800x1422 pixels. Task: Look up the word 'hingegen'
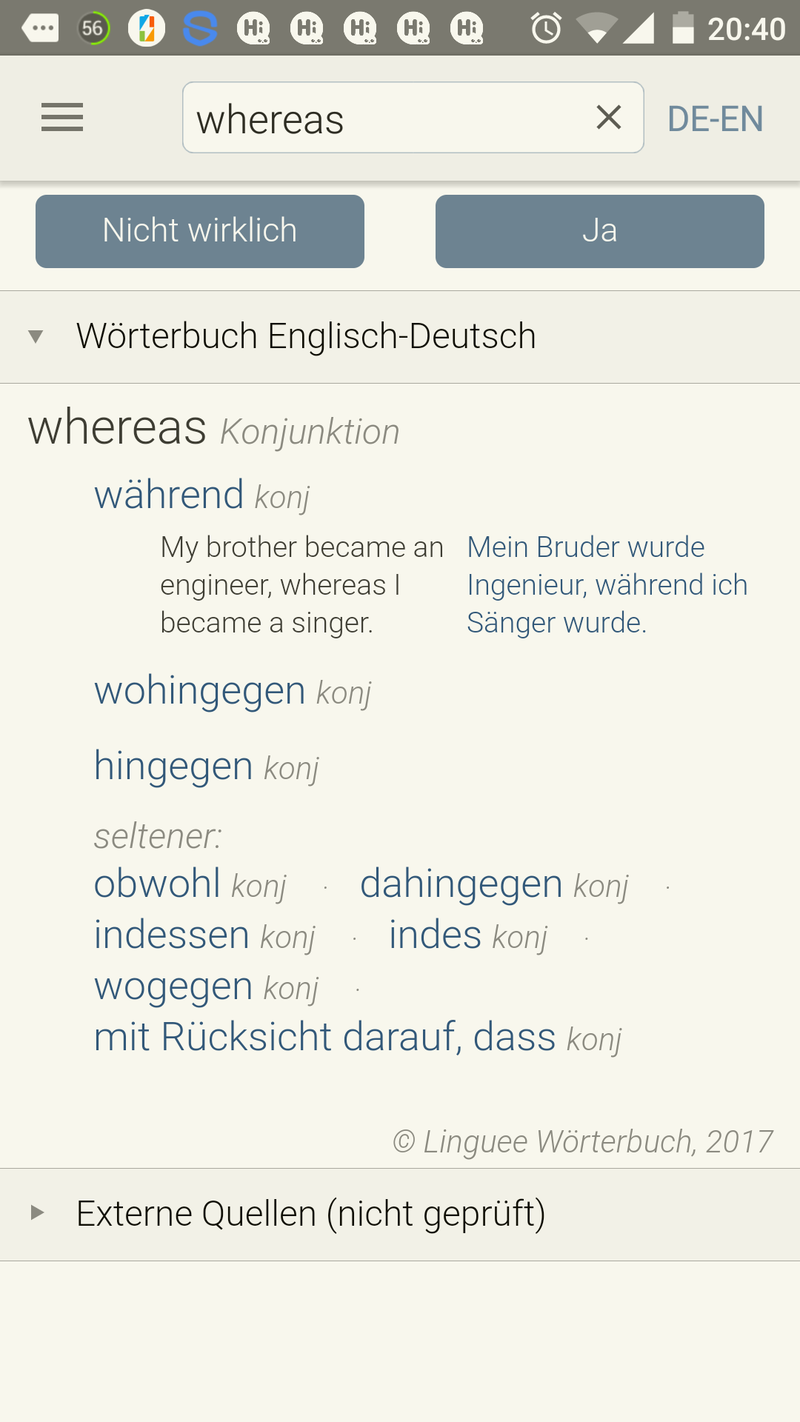(173, 766)
